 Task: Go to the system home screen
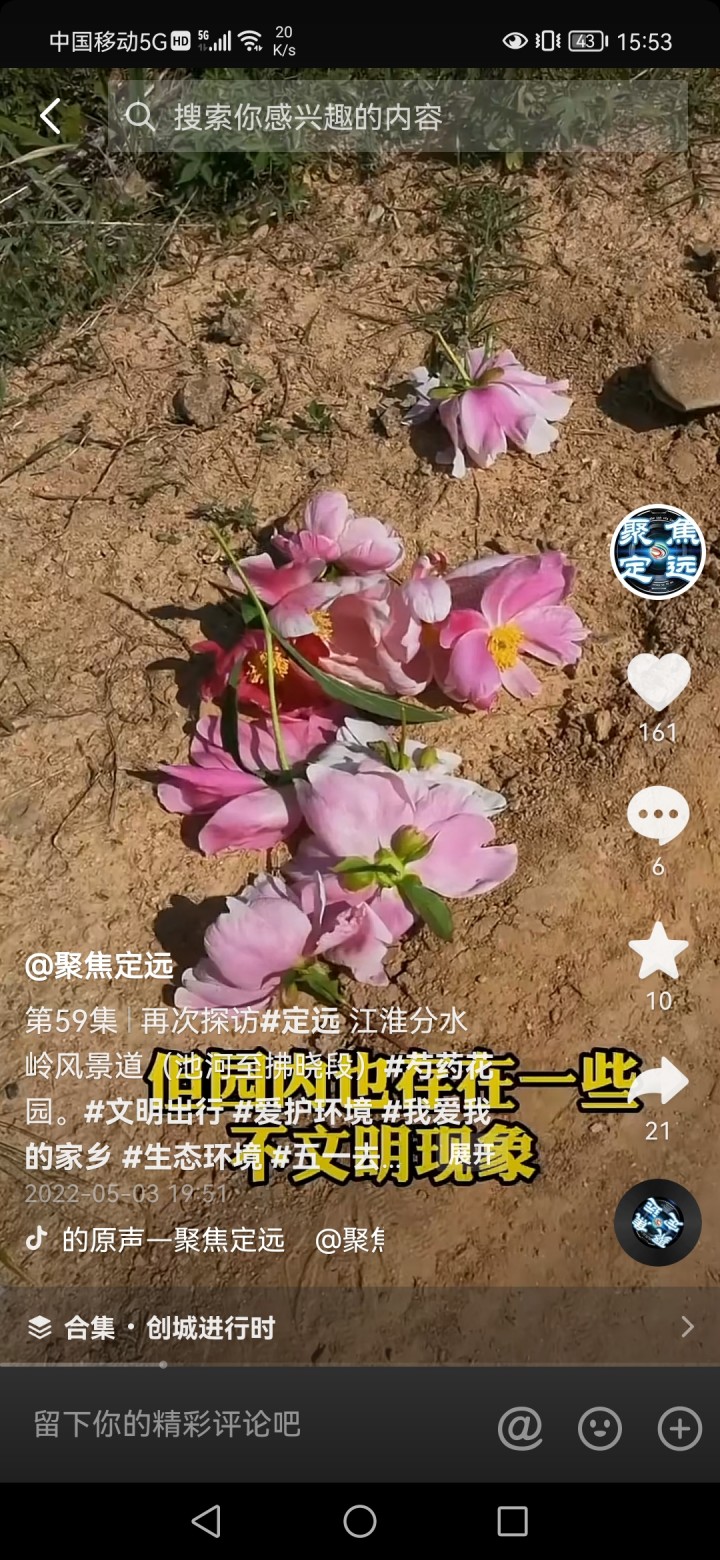coord(360,1521)
